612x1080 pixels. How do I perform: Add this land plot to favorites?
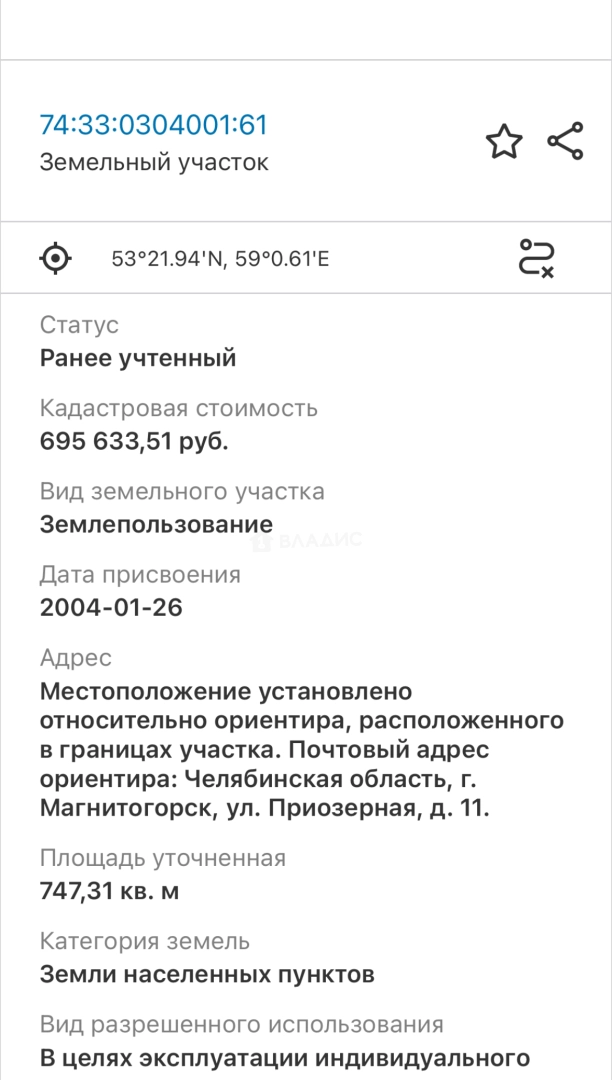[504, 142]
